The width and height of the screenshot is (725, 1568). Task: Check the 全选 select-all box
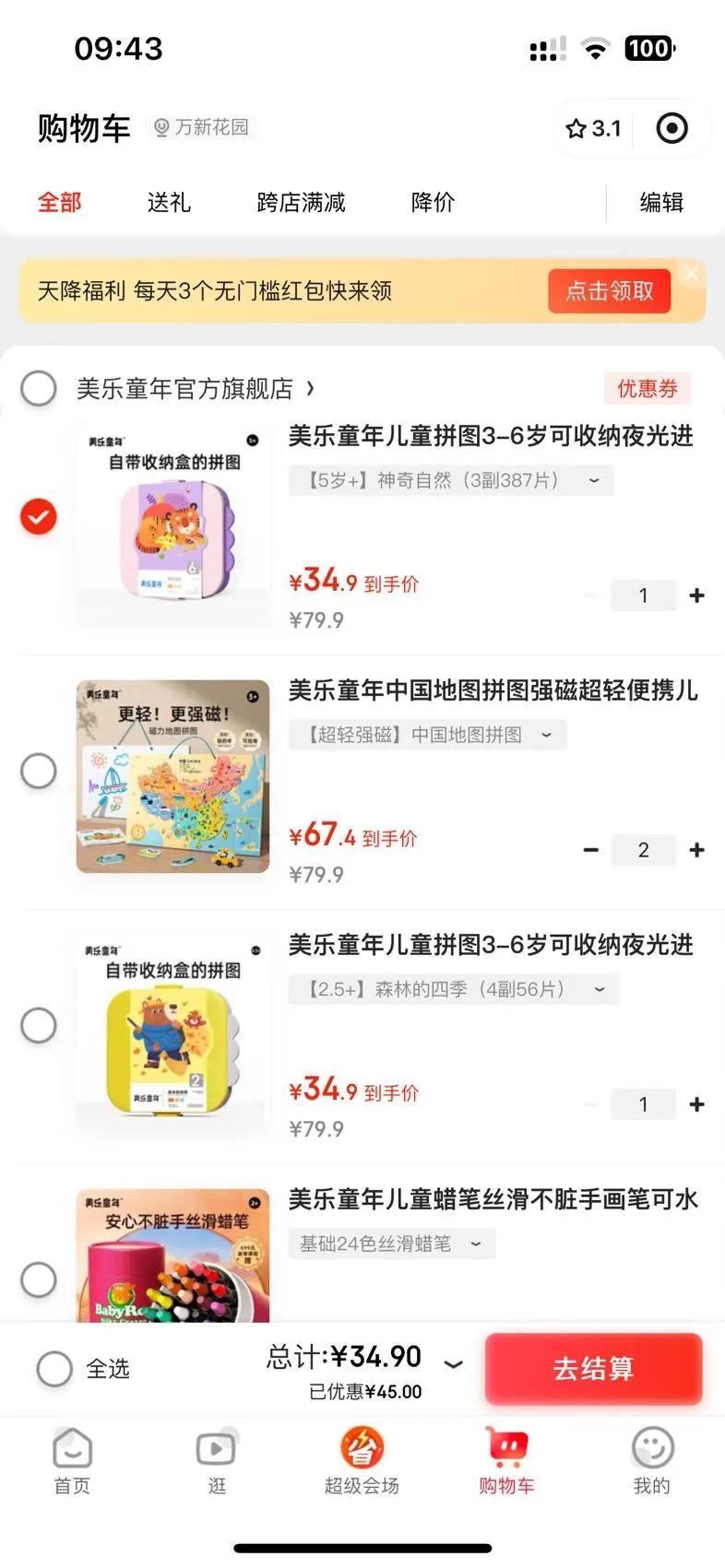tap(54, 1369)
